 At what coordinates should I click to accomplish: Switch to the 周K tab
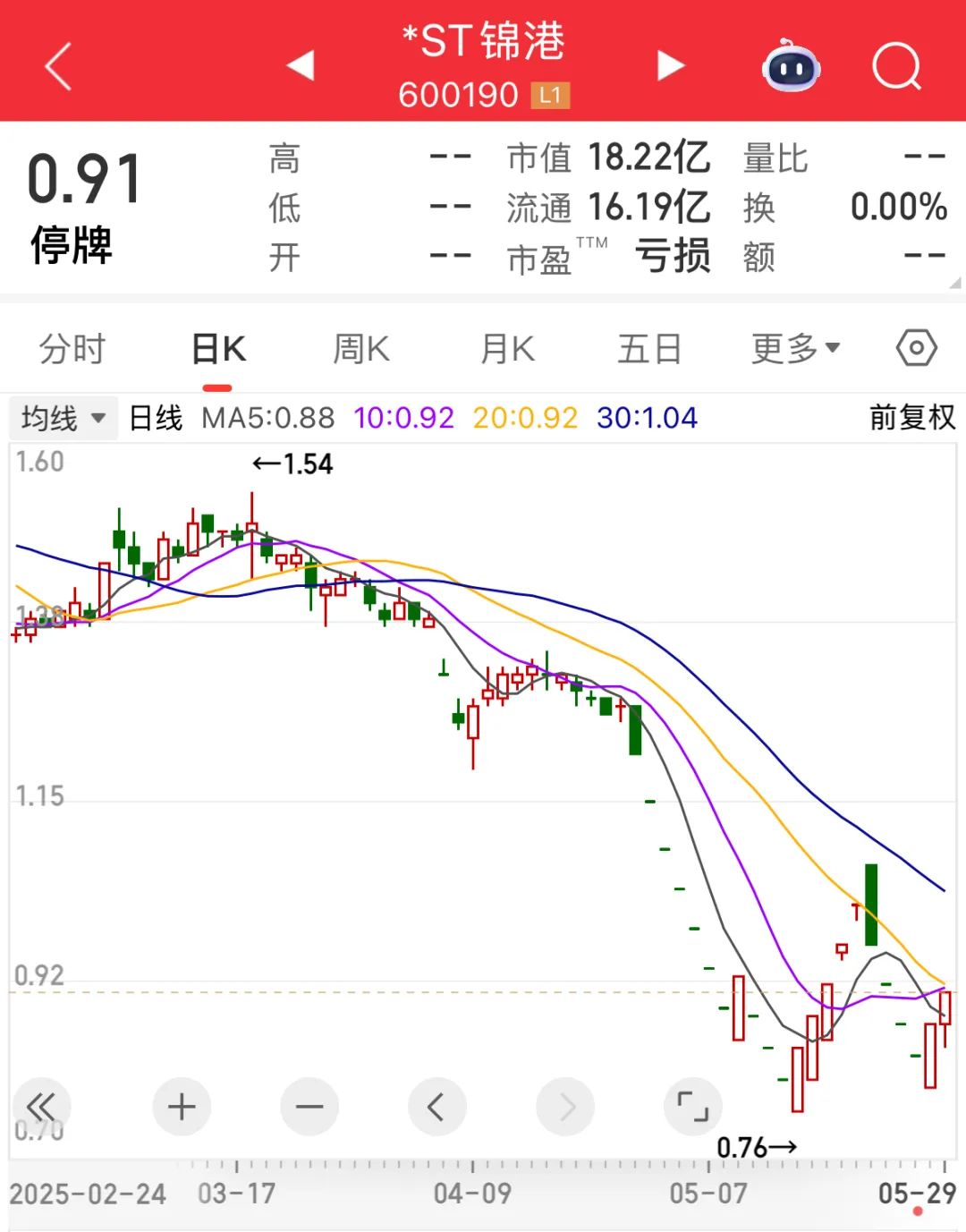(x=361, y=349)
